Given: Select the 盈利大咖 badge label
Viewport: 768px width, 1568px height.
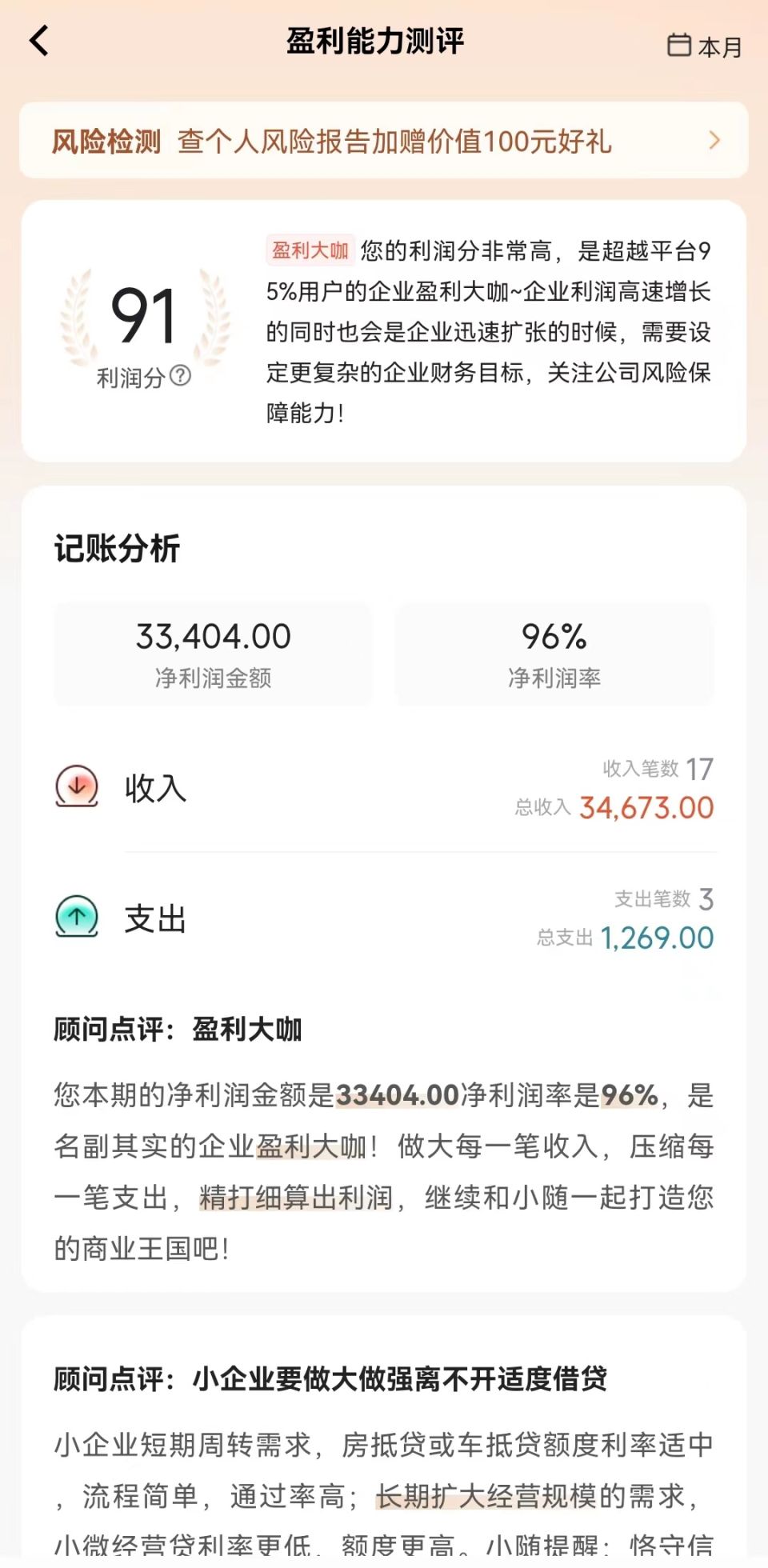Looking at the screenshot, I should coord(310,250).
